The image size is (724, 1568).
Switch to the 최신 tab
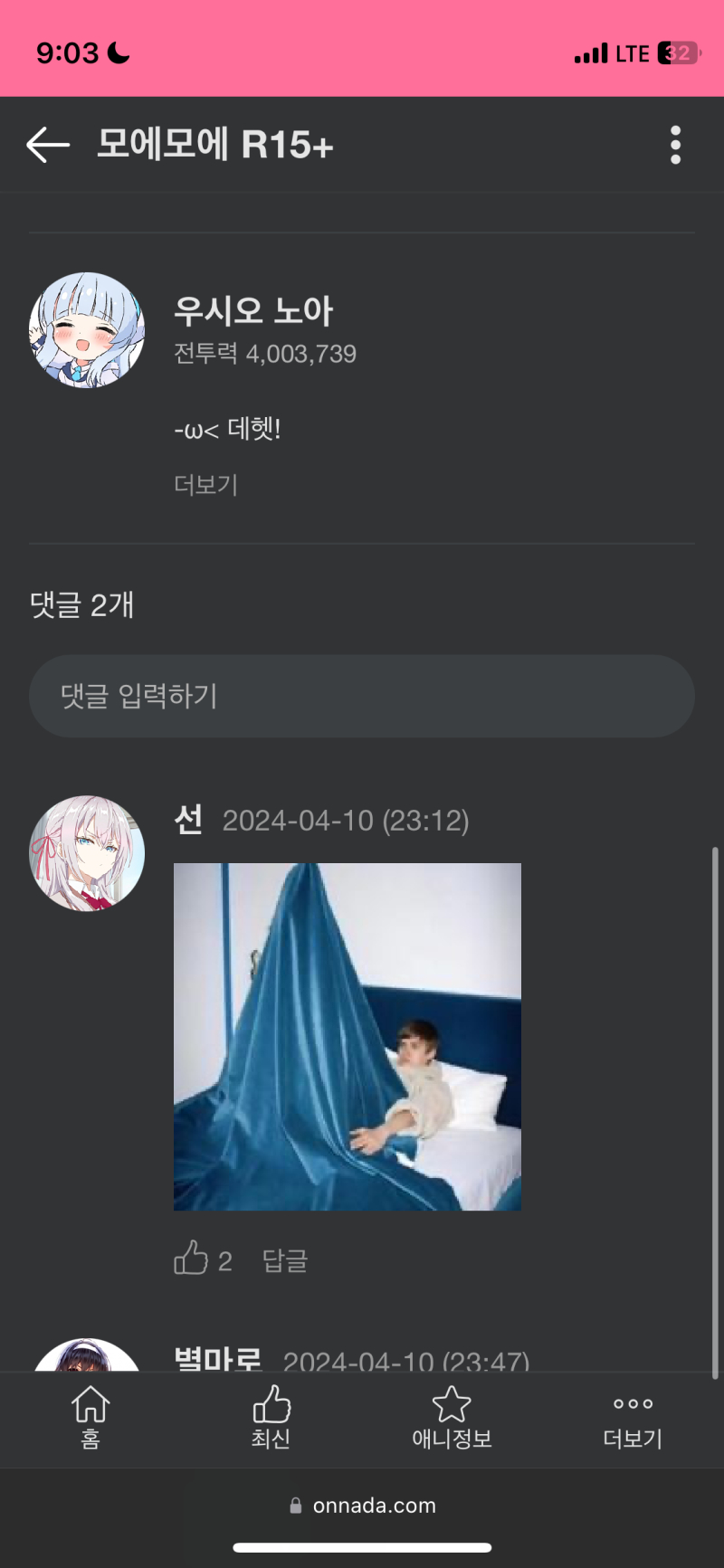pyautogui.click(x=271, y=1417)
